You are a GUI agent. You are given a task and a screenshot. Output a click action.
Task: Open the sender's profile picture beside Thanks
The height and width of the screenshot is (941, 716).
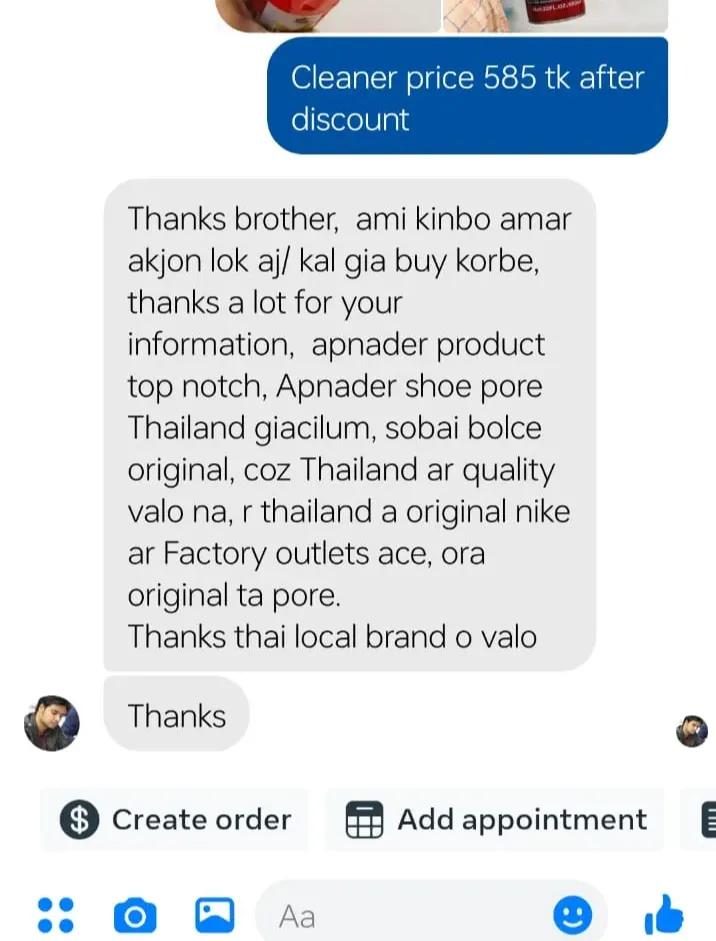(51, 723)
